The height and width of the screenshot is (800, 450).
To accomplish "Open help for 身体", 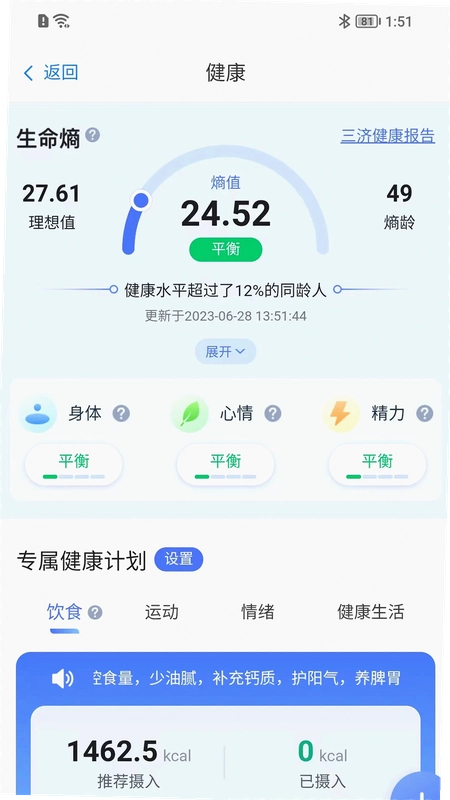I will (x=121, y=413).
